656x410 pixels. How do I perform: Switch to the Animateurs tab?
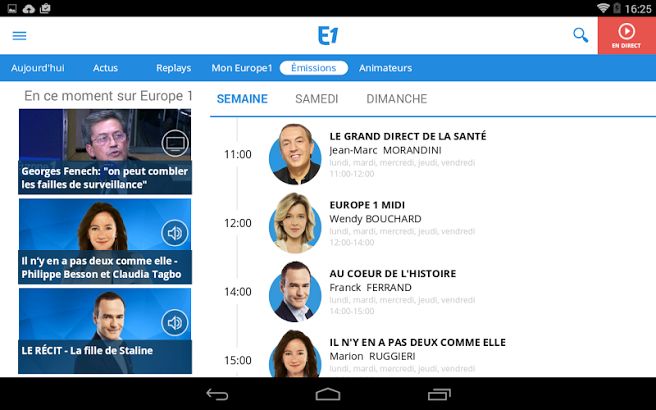point(385,68)
